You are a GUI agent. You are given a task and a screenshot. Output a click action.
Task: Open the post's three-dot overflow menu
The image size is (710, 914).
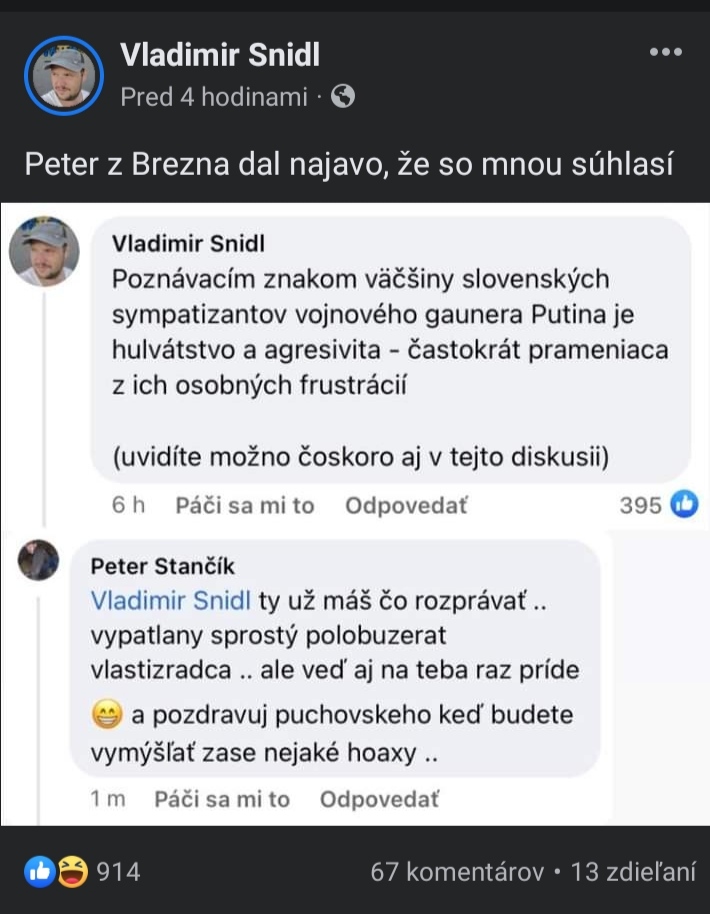[665, 52]
